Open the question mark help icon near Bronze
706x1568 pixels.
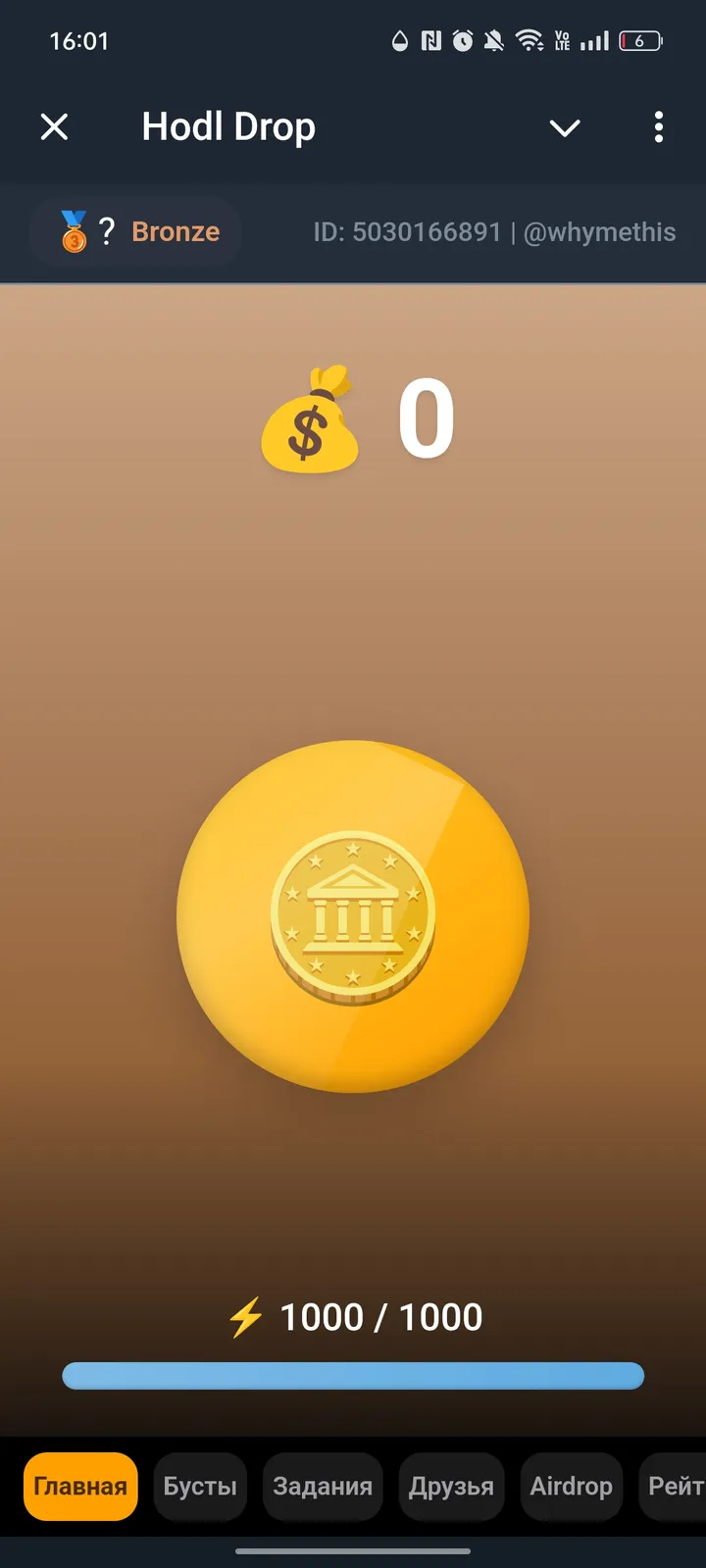106,232
